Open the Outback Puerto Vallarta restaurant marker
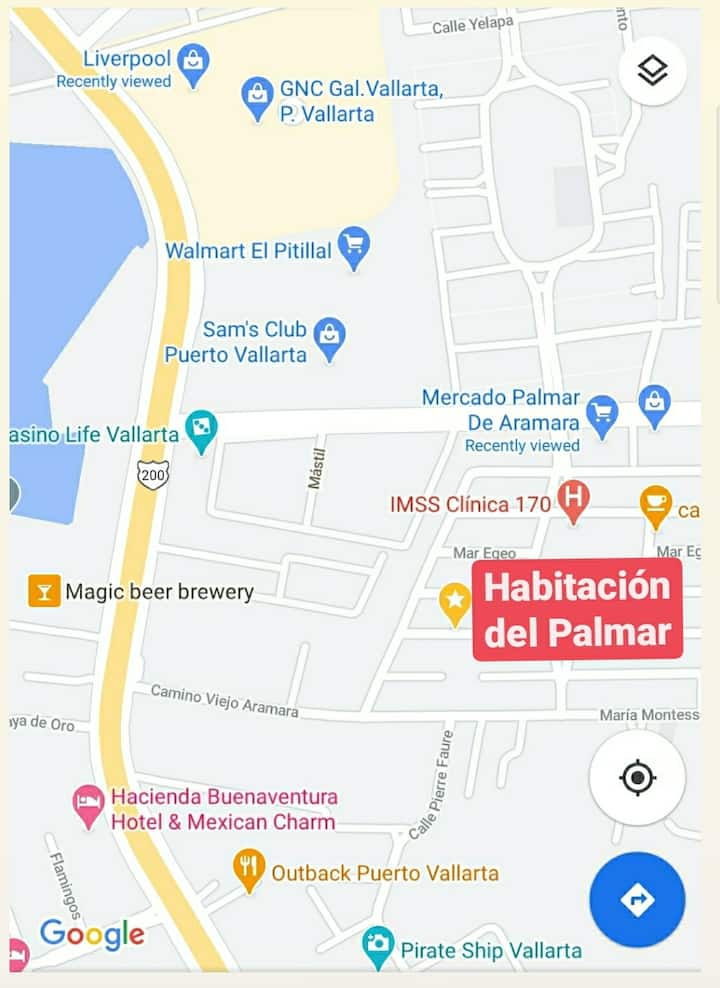720x988 pixels. [x=249, y=868]
